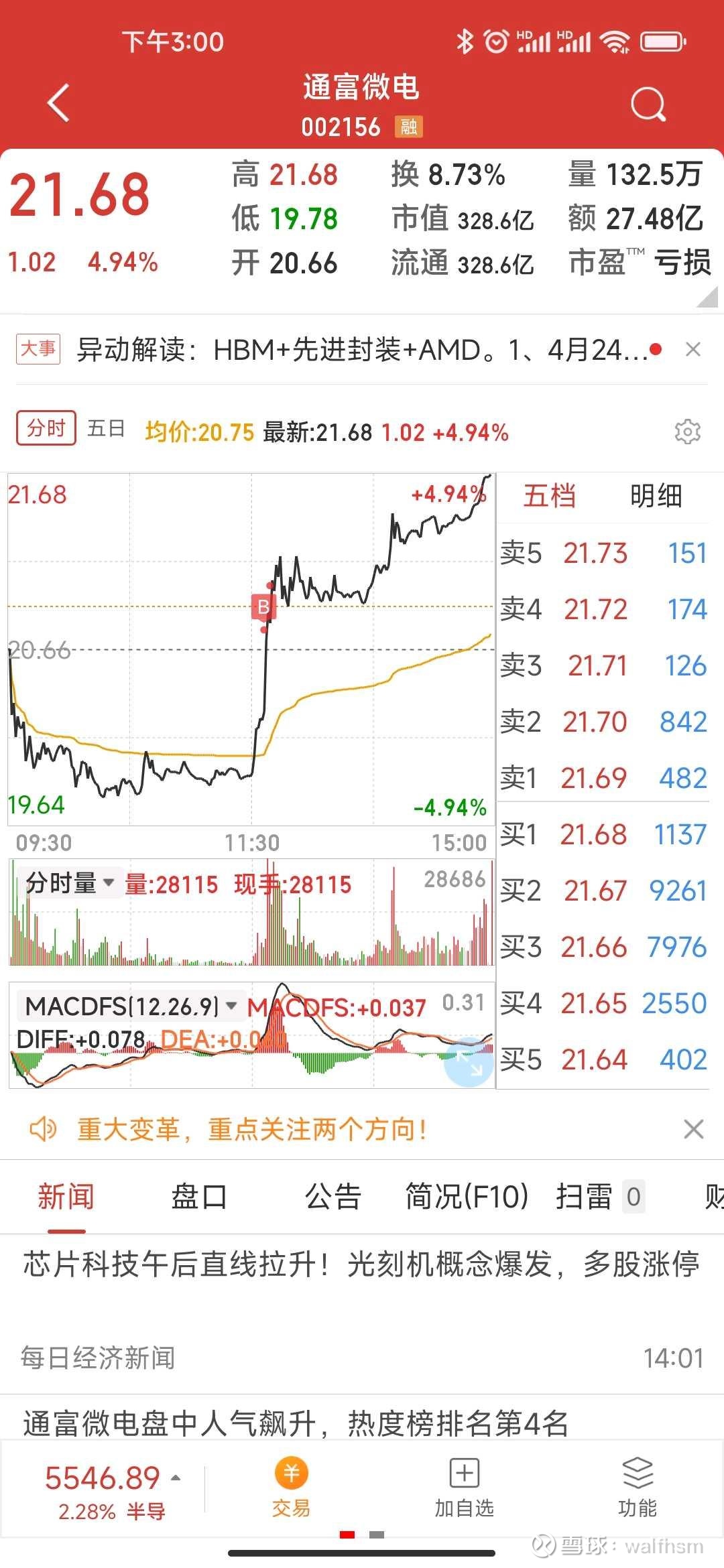Viewport: 724px width, 1568px height.
Task: Open the MACDFS indicator dropdown
Action: [x=231, y=1007]
